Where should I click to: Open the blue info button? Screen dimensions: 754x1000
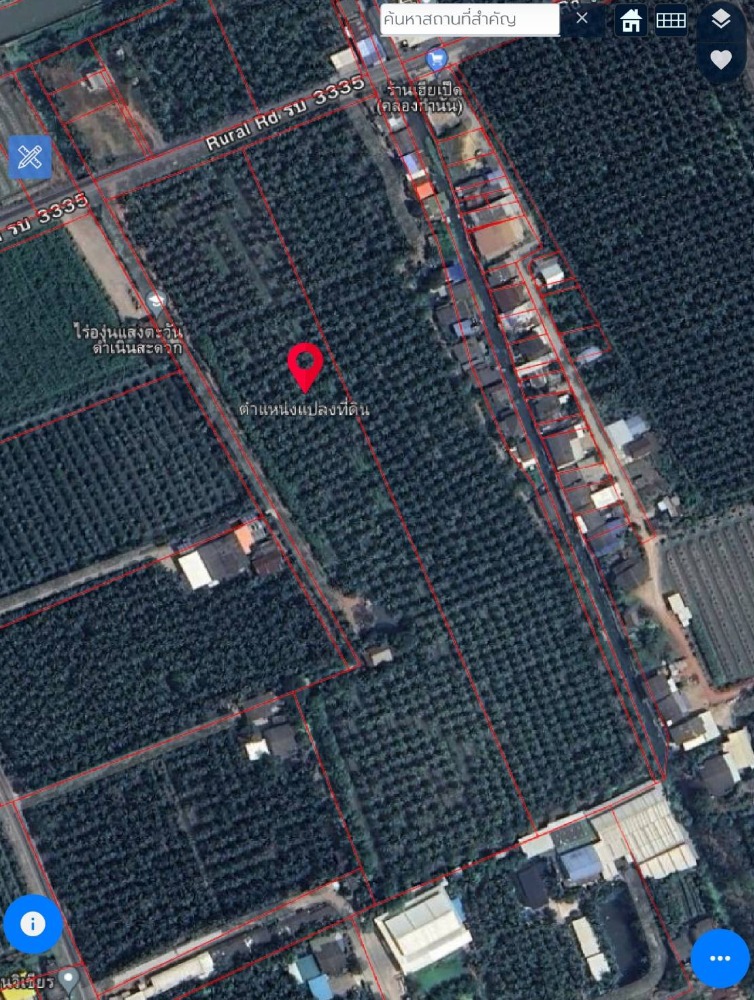click(x=32, y=923)
